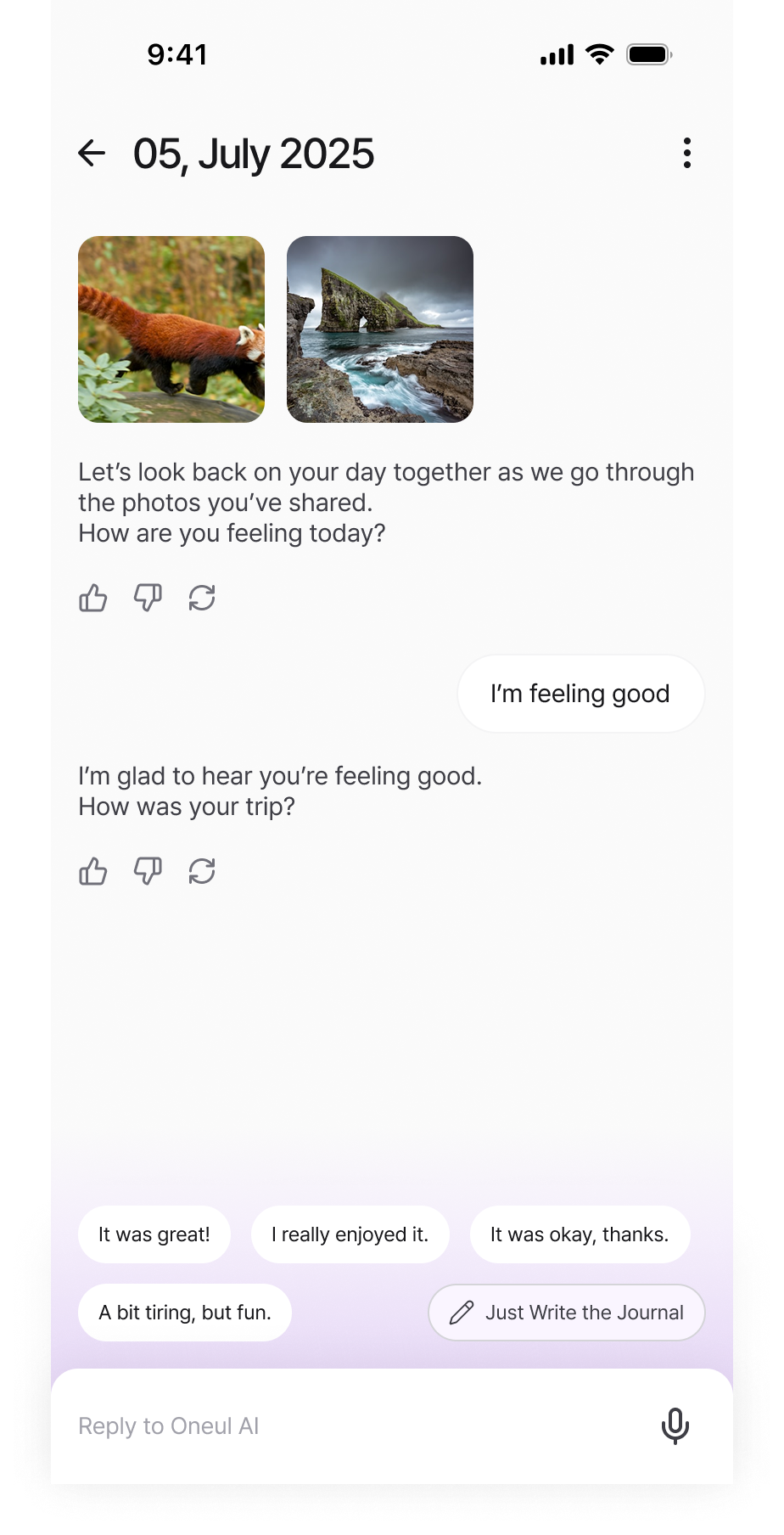Open the red panda photo
The image size is (784, 1535).
coord(171,329)
